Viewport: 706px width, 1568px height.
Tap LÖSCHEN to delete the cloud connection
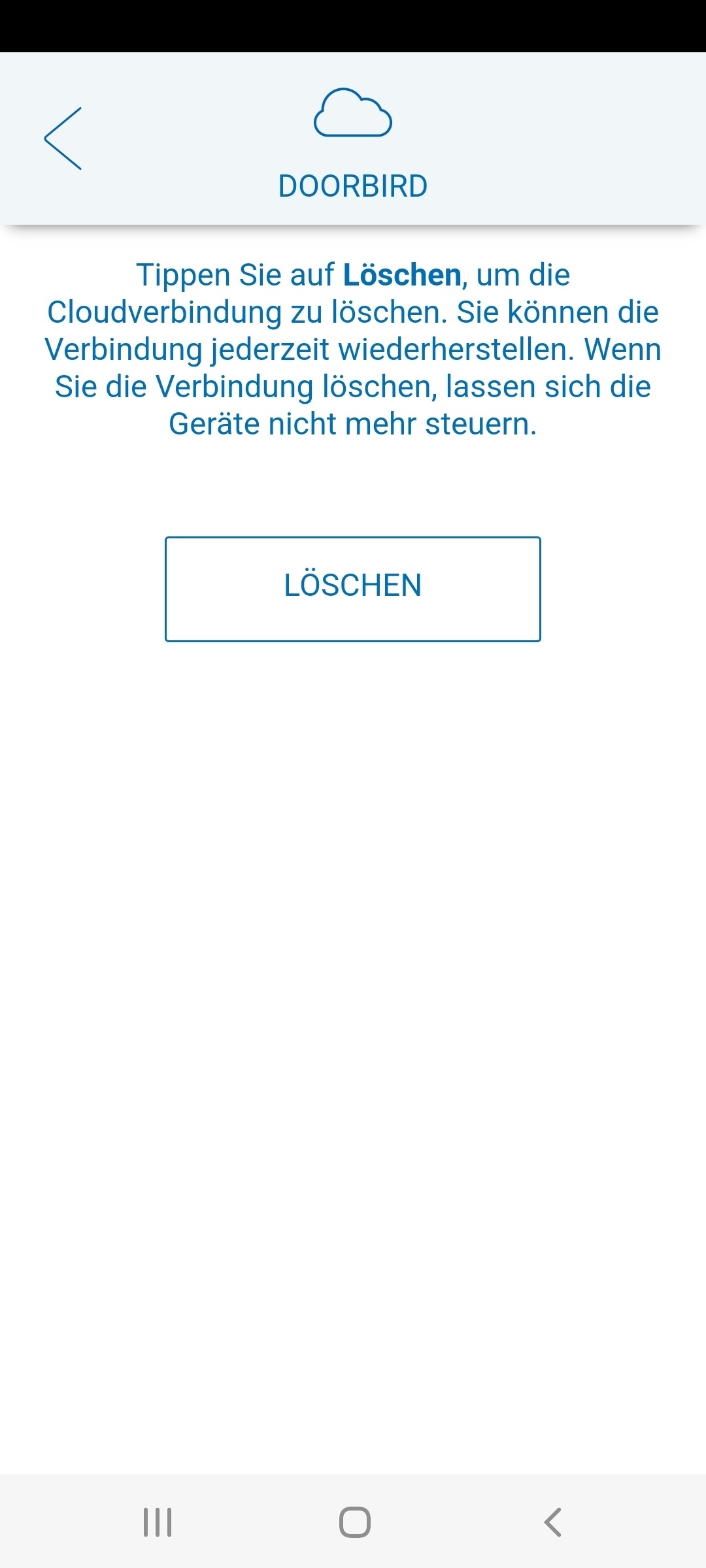pos(353,589)
